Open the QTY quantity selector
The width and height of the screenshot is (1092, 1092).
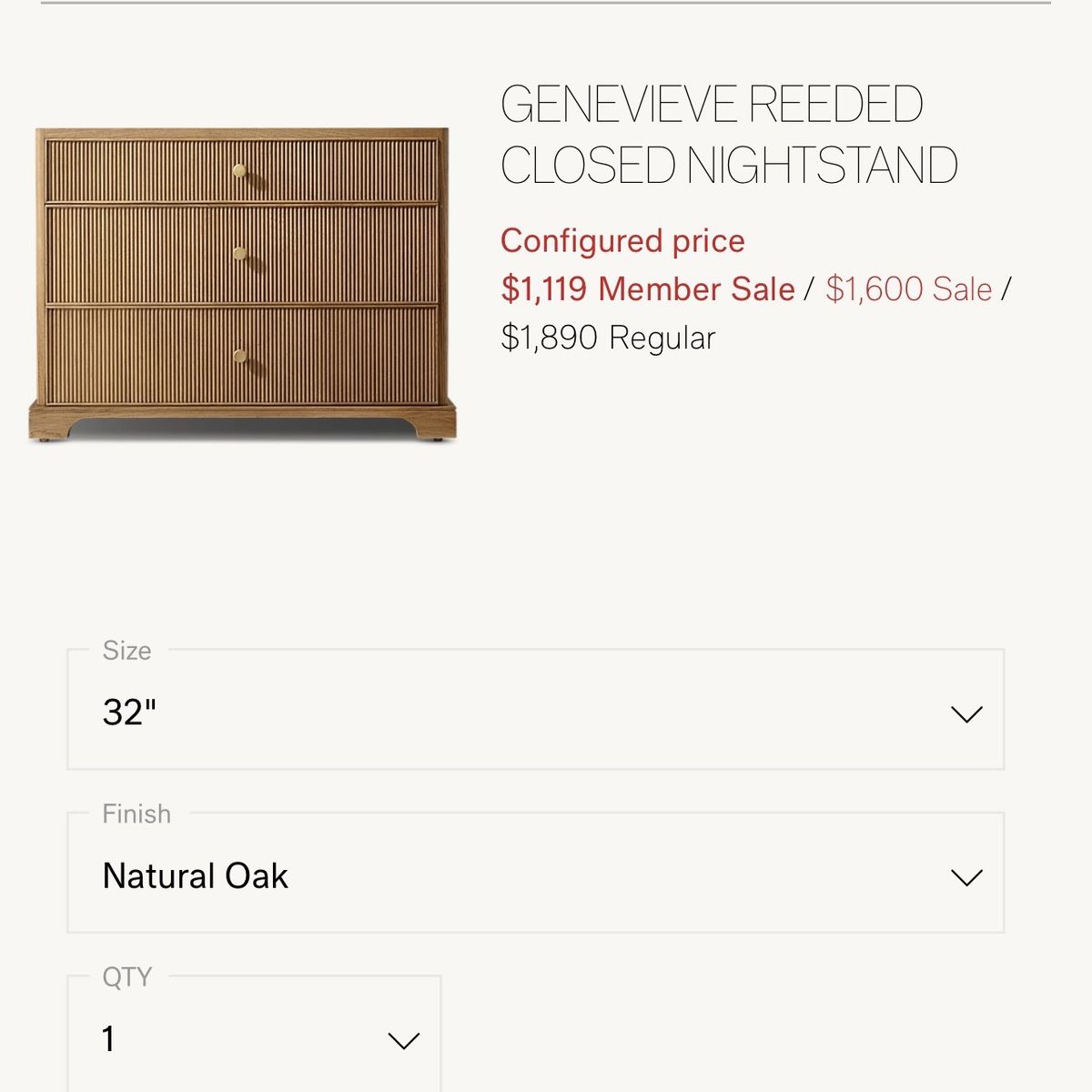click(255, 1038)
